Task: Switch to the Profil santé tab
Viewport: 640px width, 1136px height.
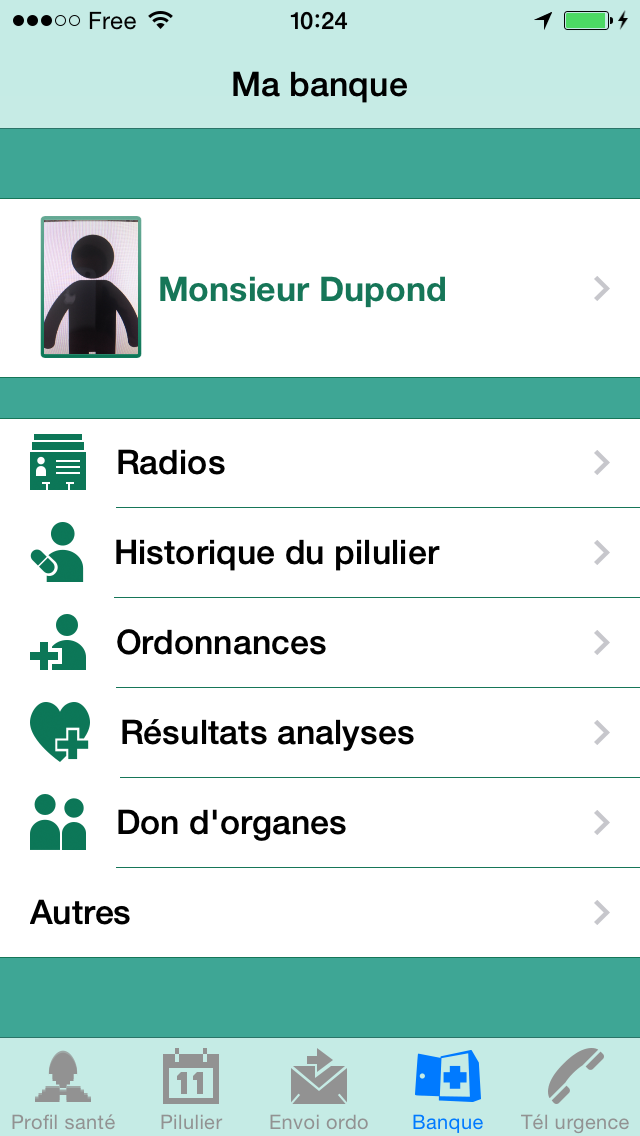Action: tap(64, 1088)
